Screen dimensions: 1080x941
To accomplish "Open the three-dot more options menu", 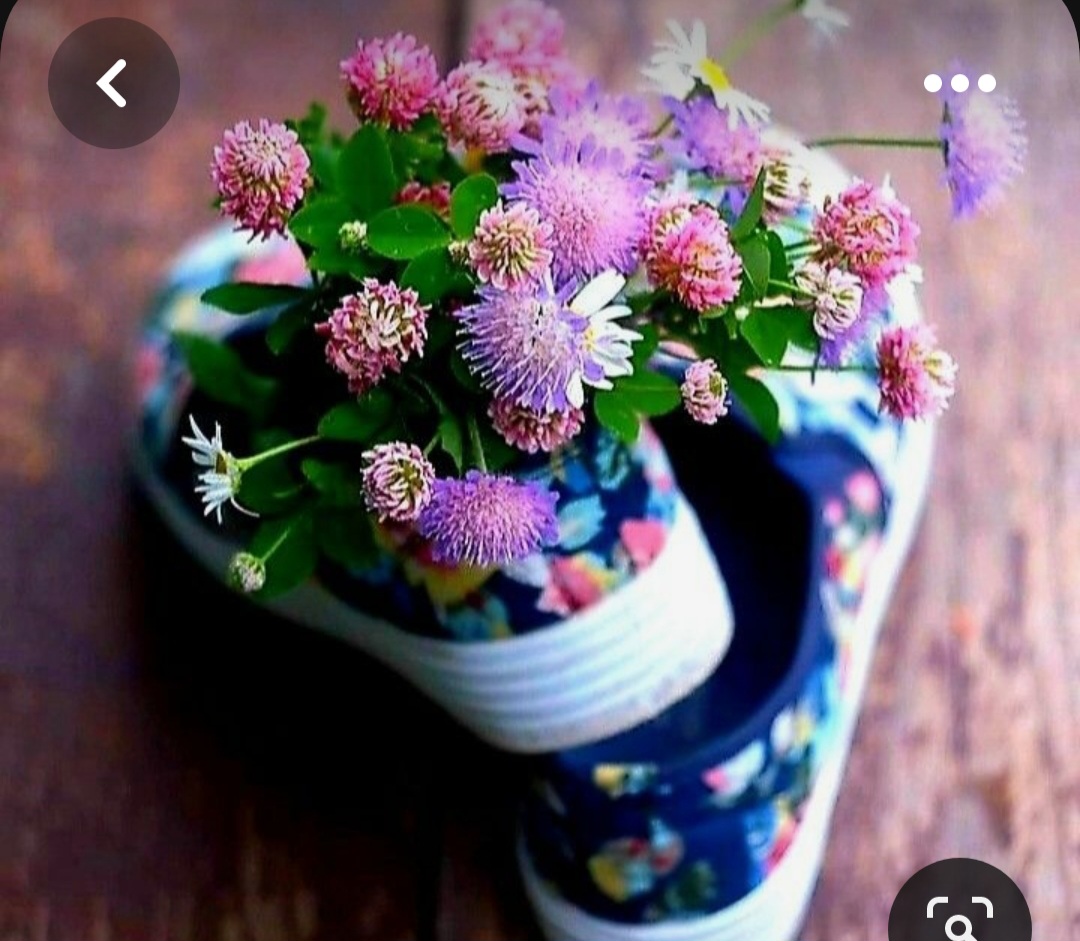I will pos(959,83).
